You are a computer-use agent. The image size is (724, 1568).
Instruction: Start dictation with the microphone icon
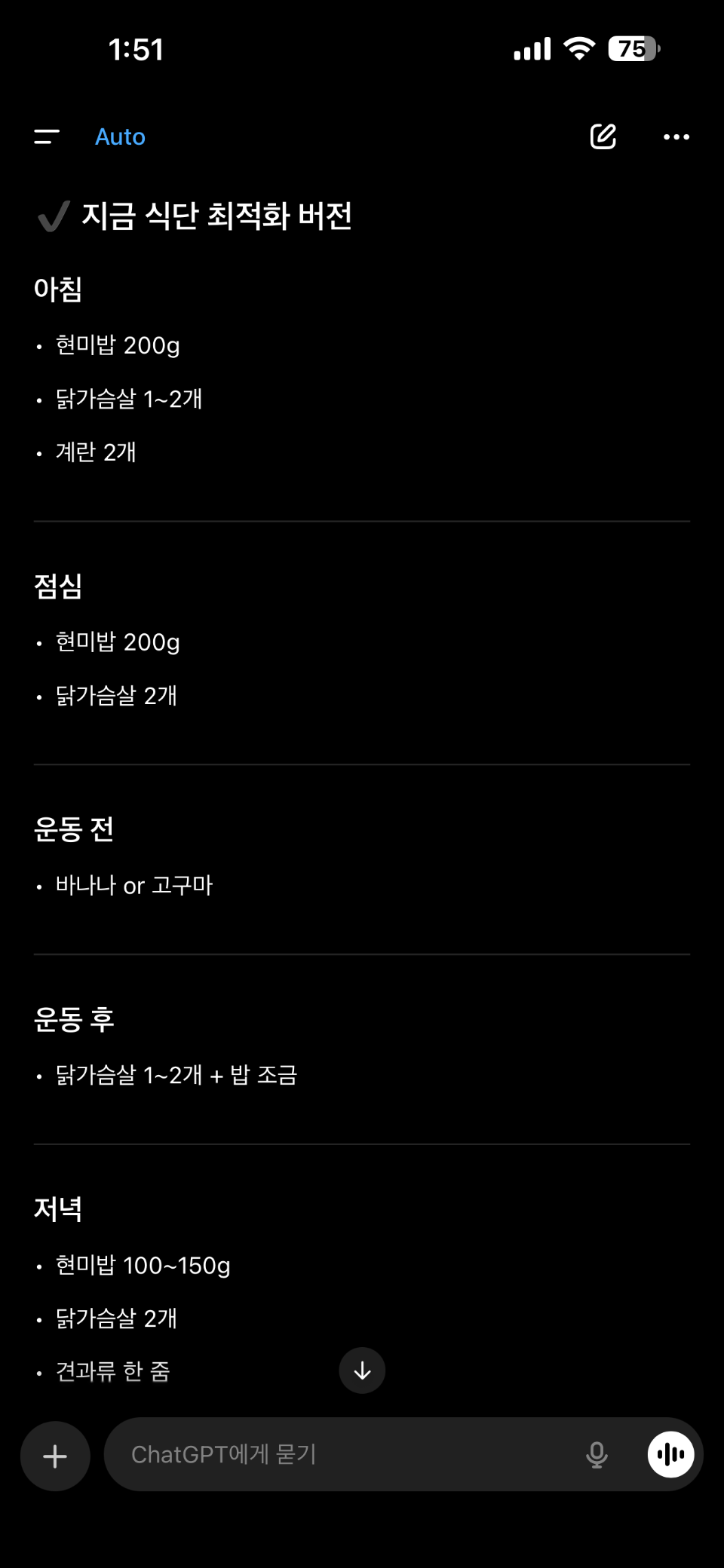click(x=597, y=1454)
